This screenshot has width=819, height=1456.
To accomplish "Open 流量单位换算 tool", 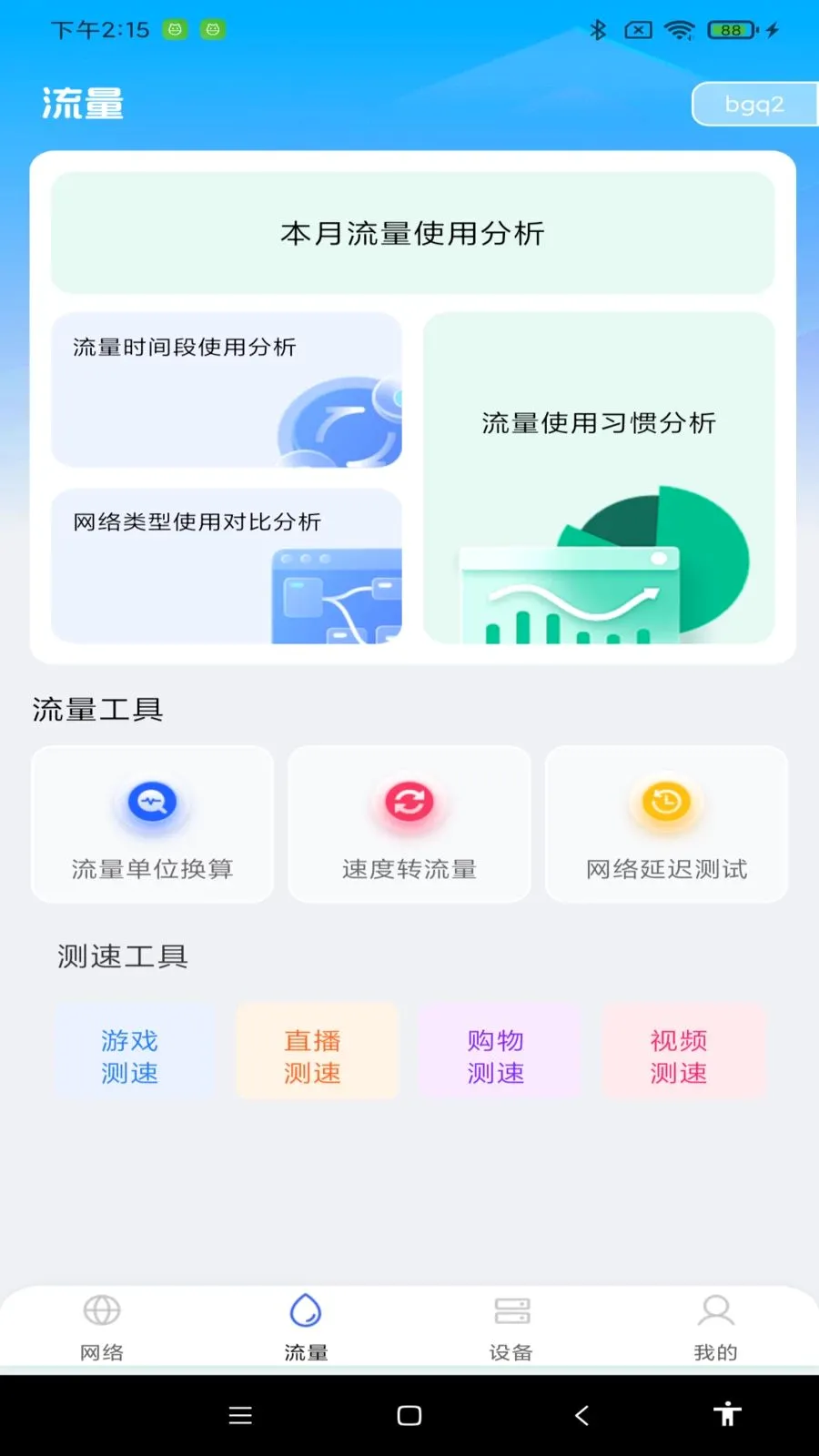I will (152, 824).
